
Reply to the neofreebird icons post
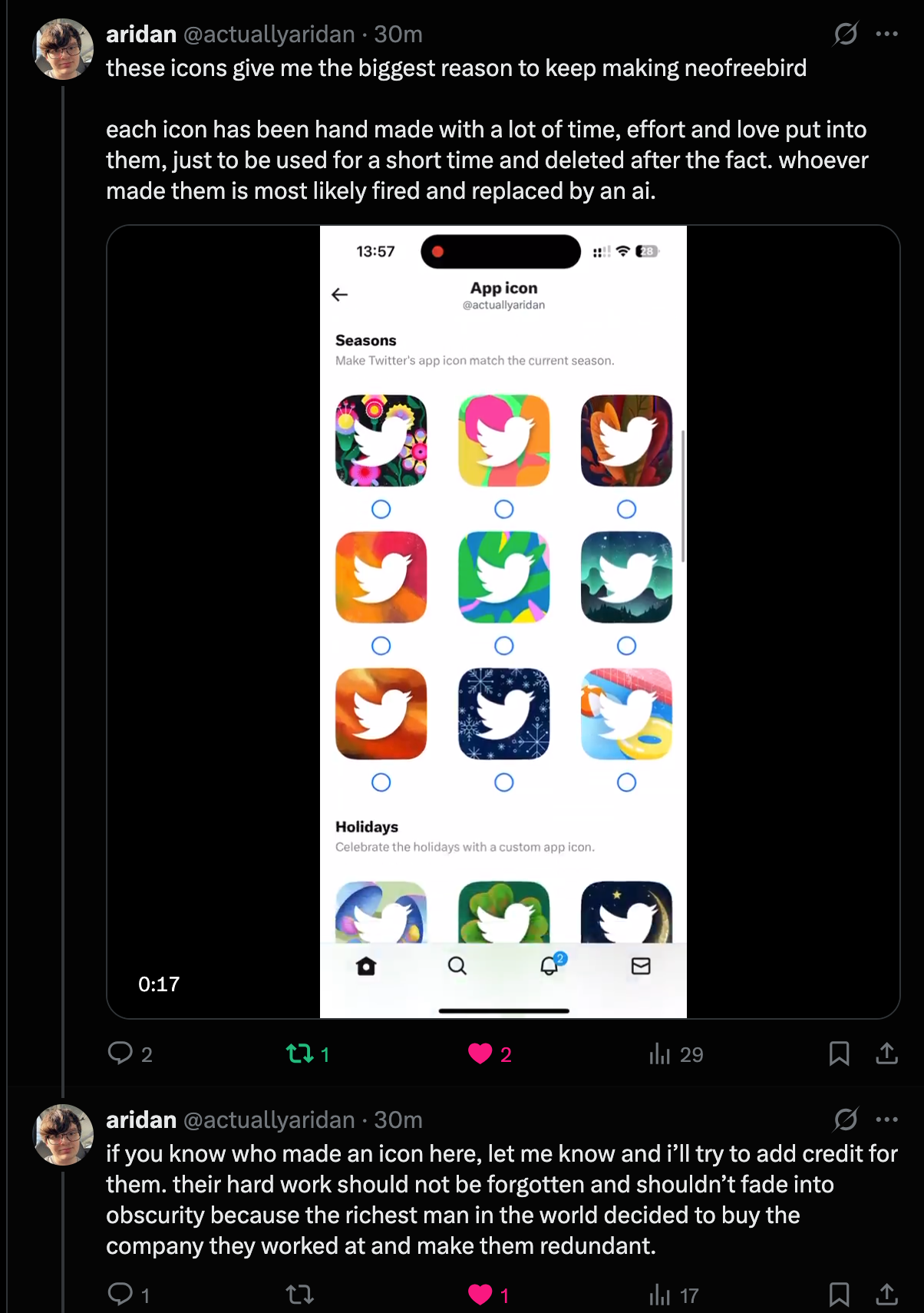click(120, 1053)
